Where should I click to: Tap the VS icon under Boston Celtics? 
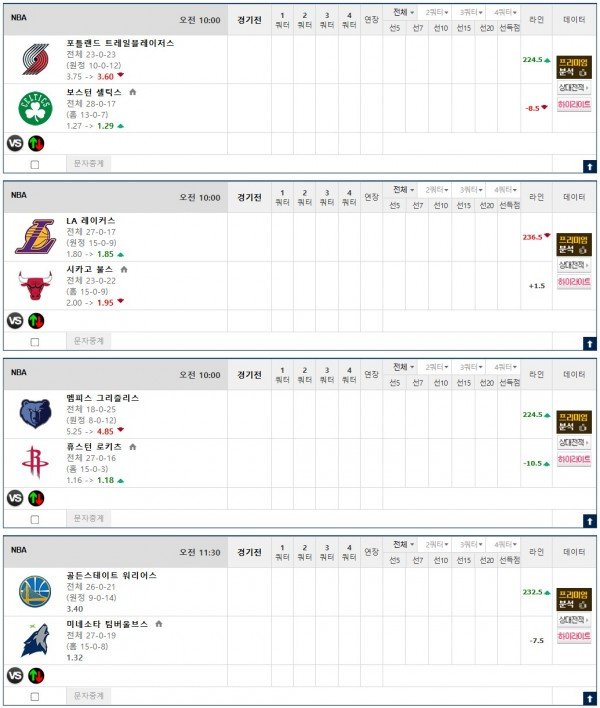click(15, 142)
